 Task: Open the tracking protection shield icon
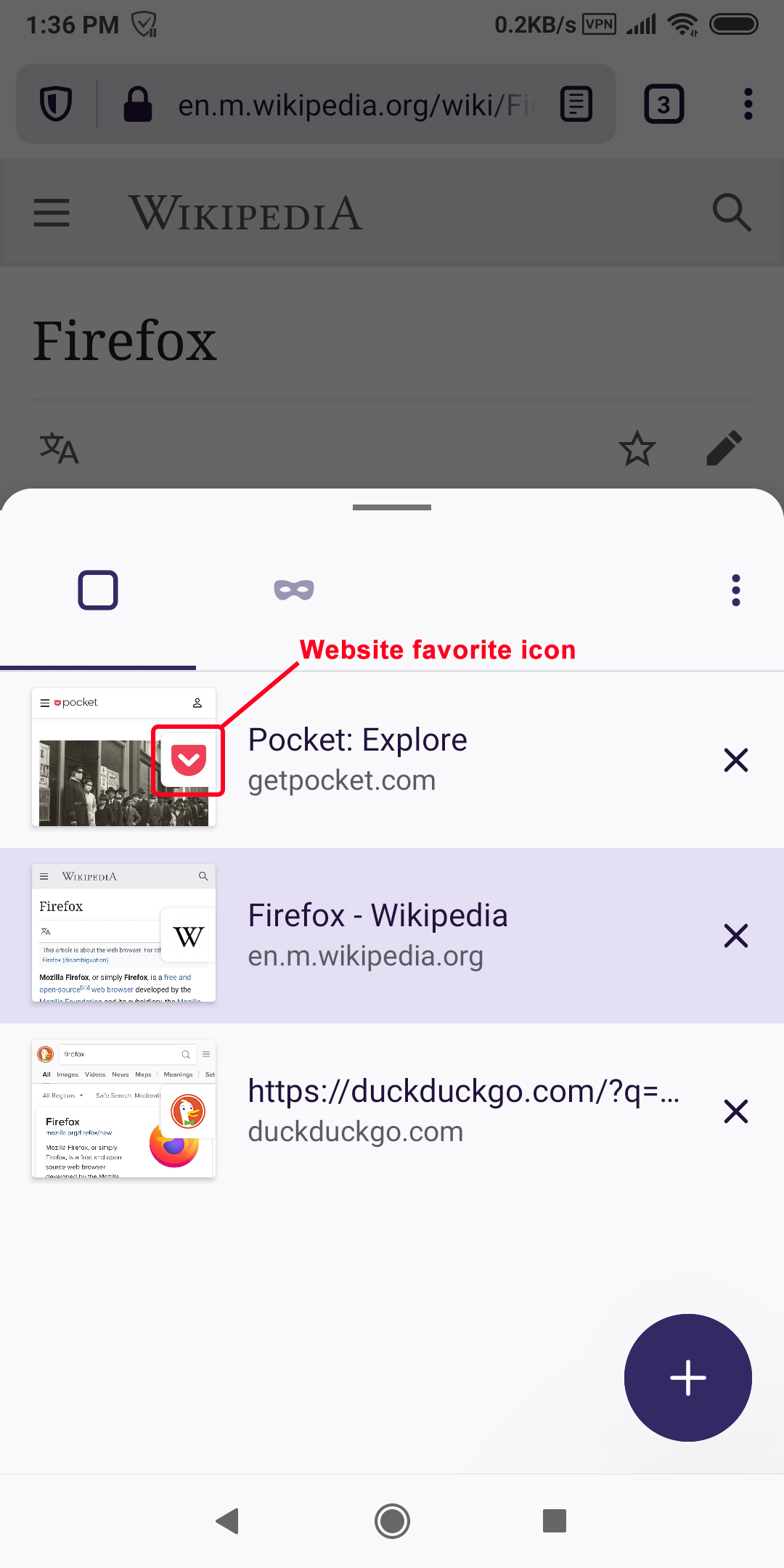(x=55, y=103)
